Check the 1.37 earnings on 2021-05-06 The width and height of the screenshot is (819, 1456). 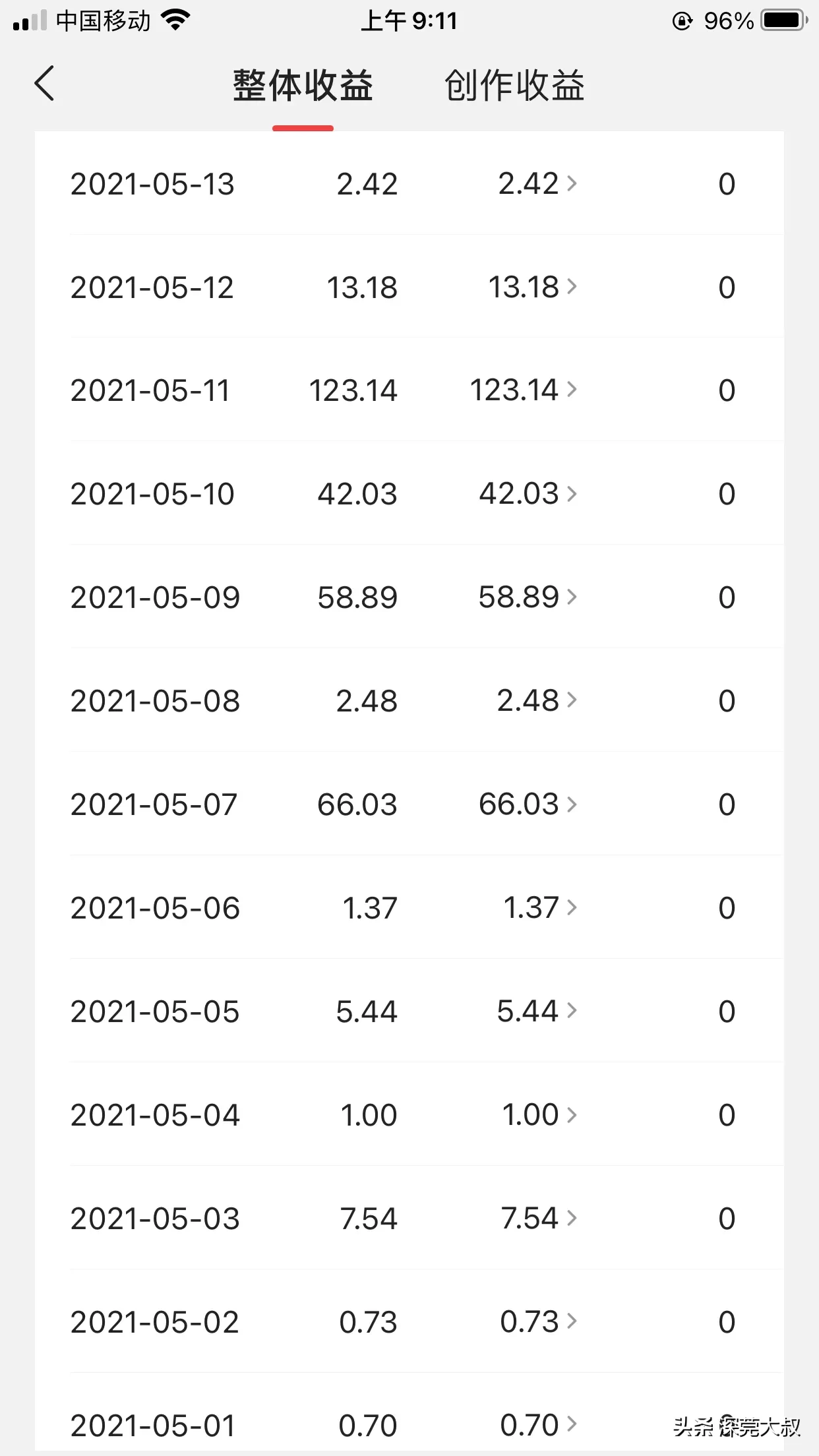coord(540,907)
